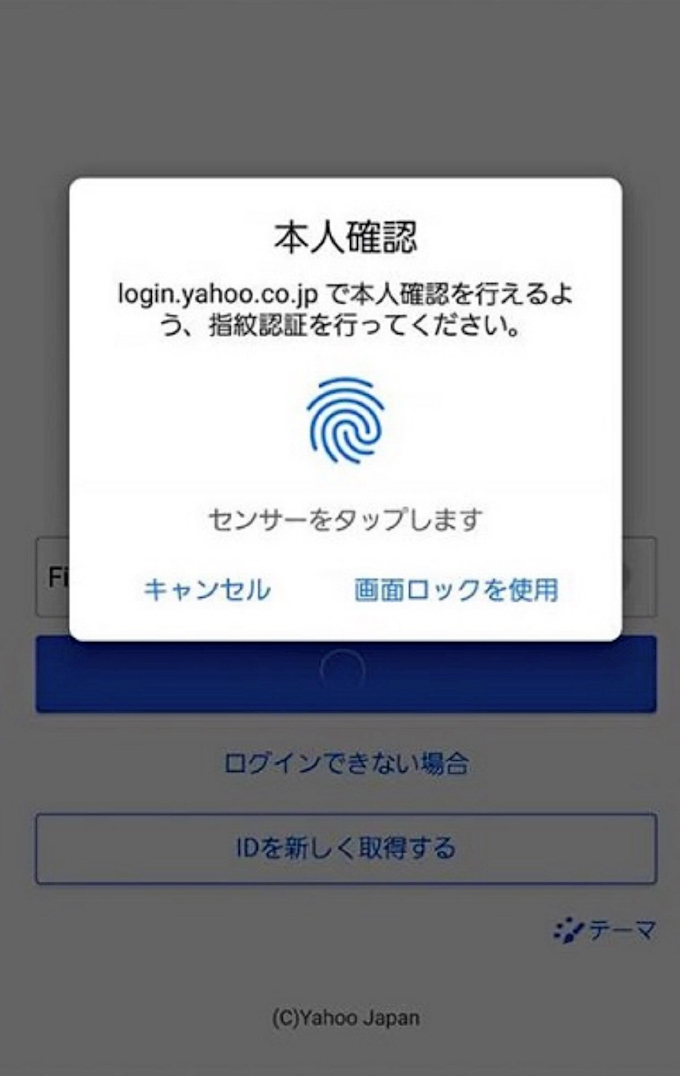Open the ログインできない場合 help link

346,765
